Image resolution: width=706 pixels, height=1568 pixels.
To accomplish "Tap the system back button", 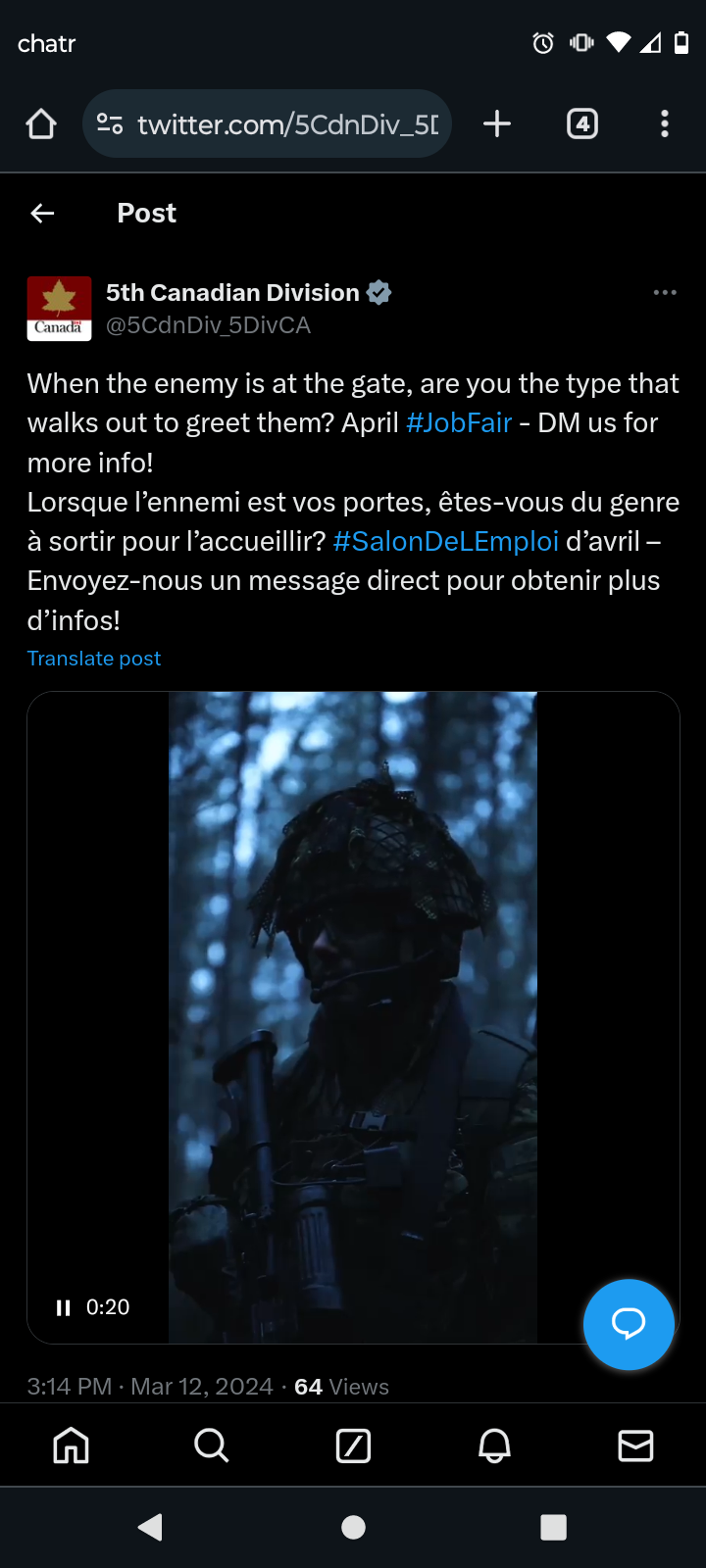I will tap(150, 1527).
